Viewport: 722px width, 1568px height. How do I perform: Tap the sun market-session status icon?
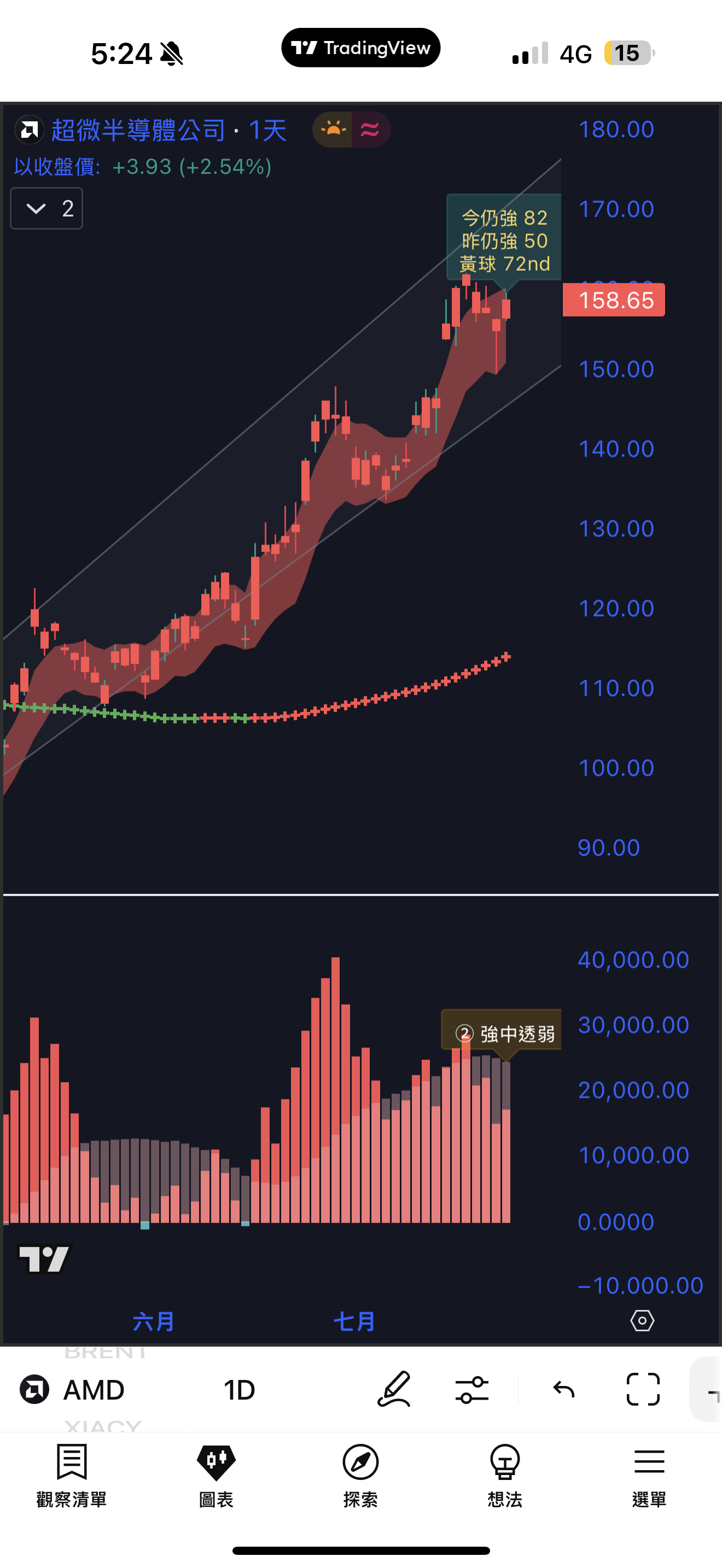click(333, 130)
